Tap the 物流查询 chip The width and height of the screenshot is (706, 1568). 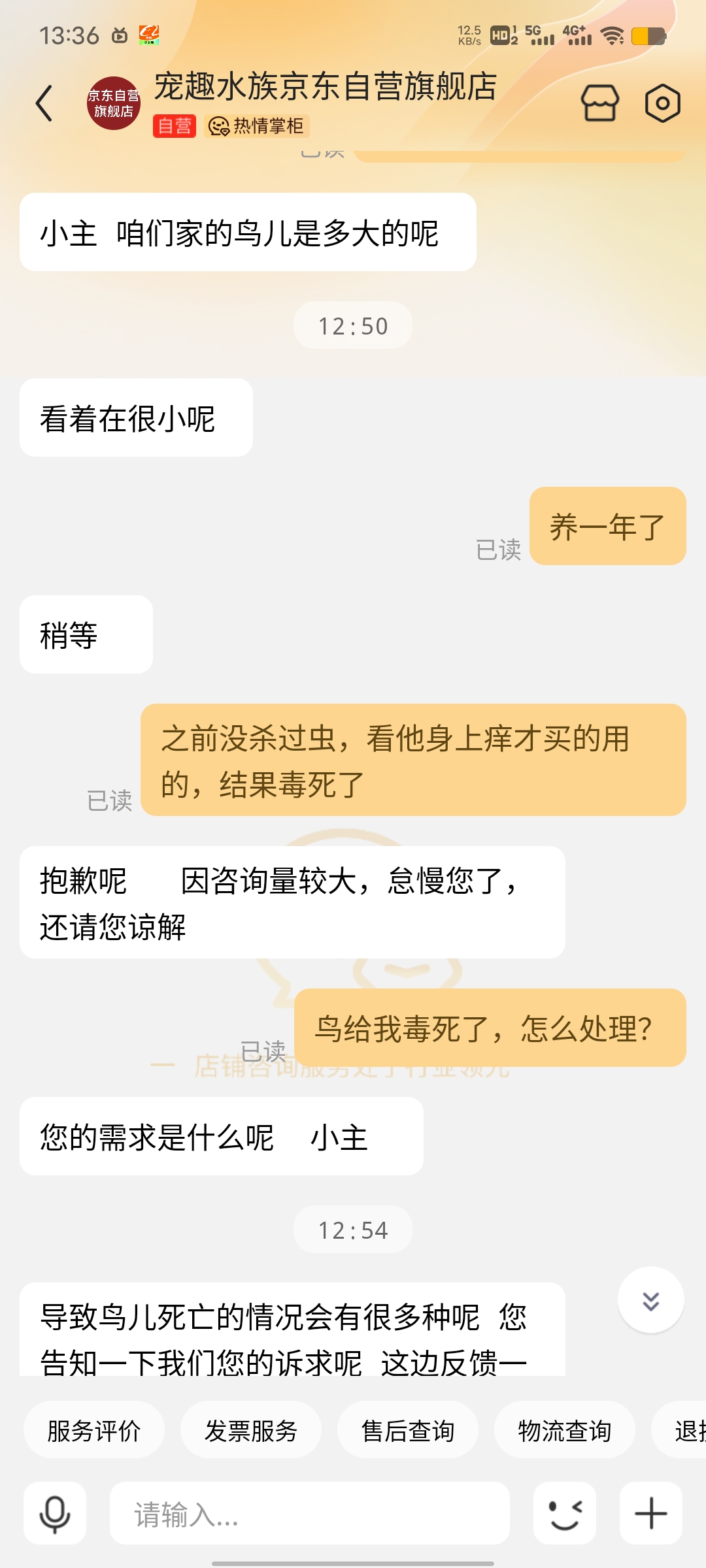click(x=565, y=1431)
